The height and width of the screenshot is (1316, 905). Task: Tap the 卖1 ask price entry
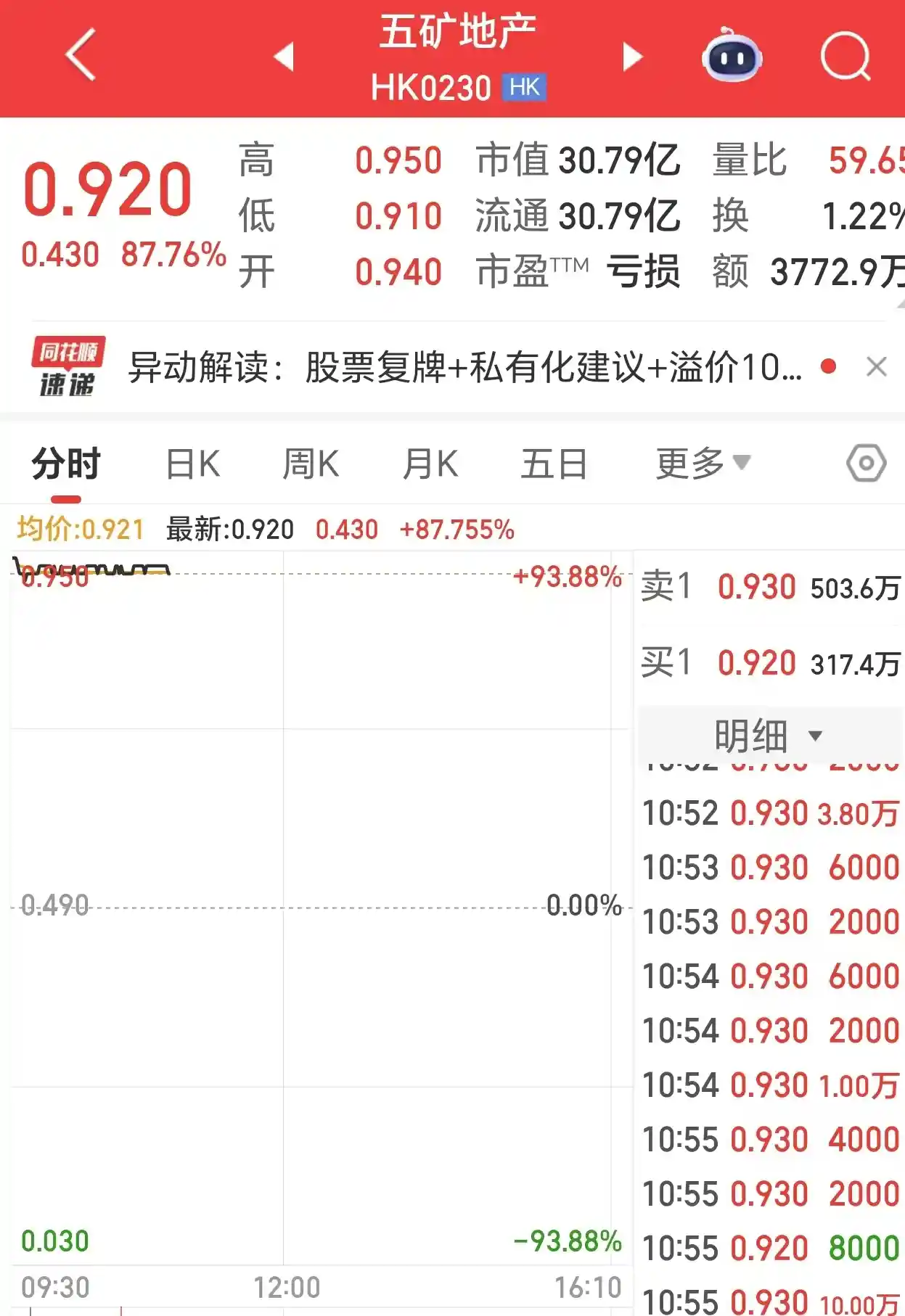click(x=751, y=587)
